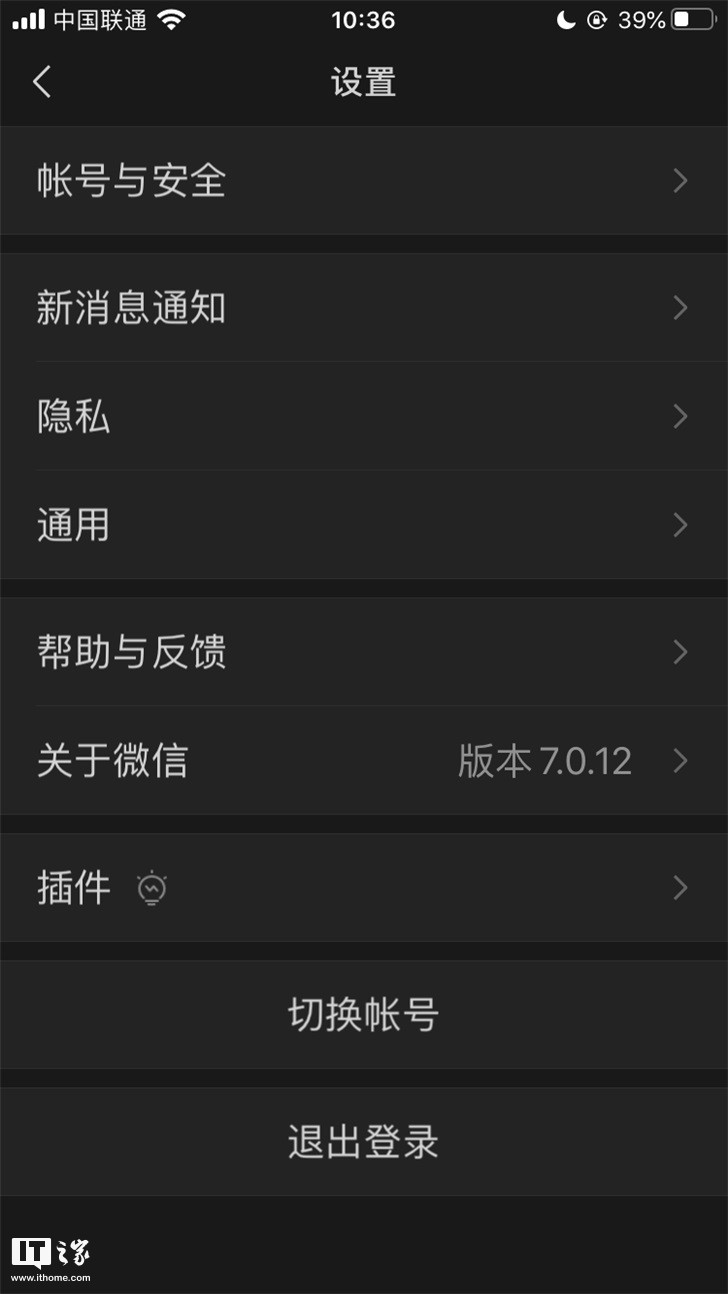
Task: Open 帮助与反馈
Action: coord(364,652)
